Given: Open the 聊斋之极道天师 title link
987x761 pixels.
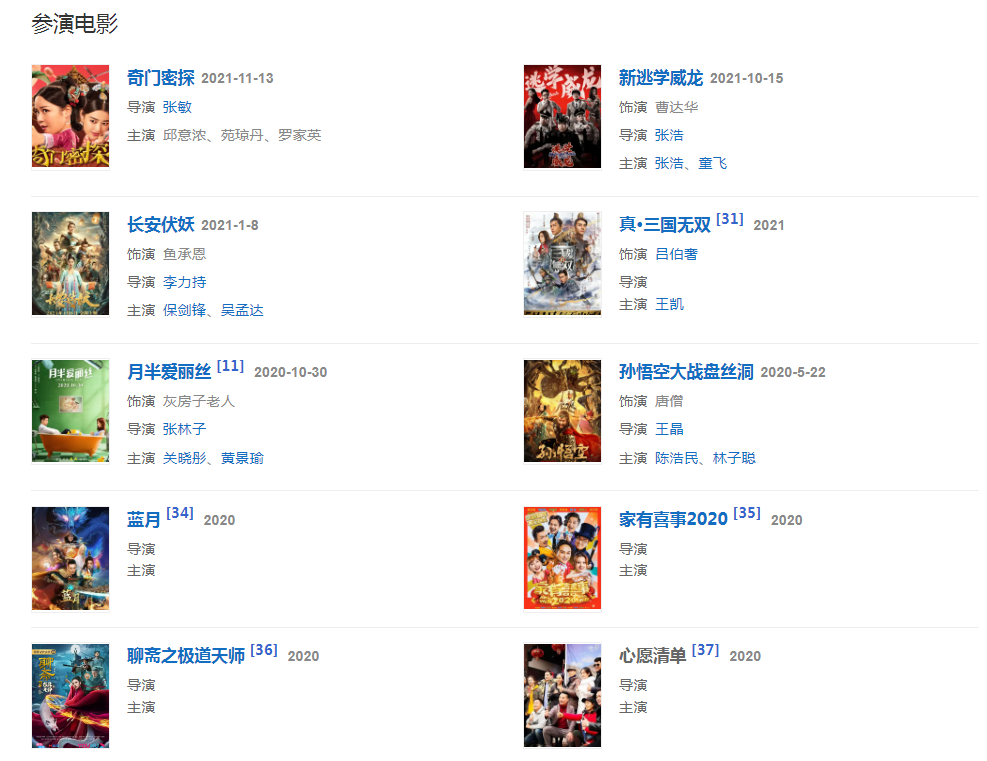Looking at the screenshot, I should (x=186, y=656).
